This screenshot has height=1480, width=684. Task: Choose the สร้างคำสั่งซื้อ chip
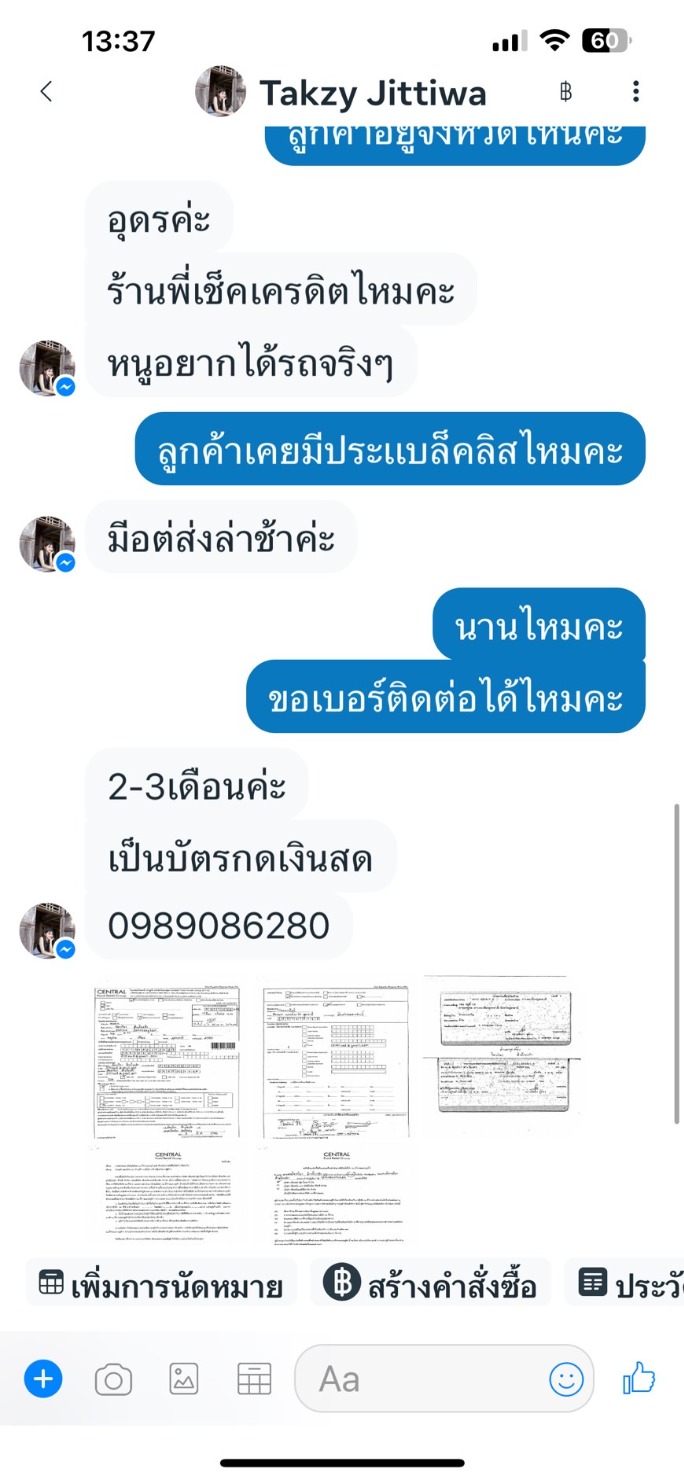tap(431, 1285)
